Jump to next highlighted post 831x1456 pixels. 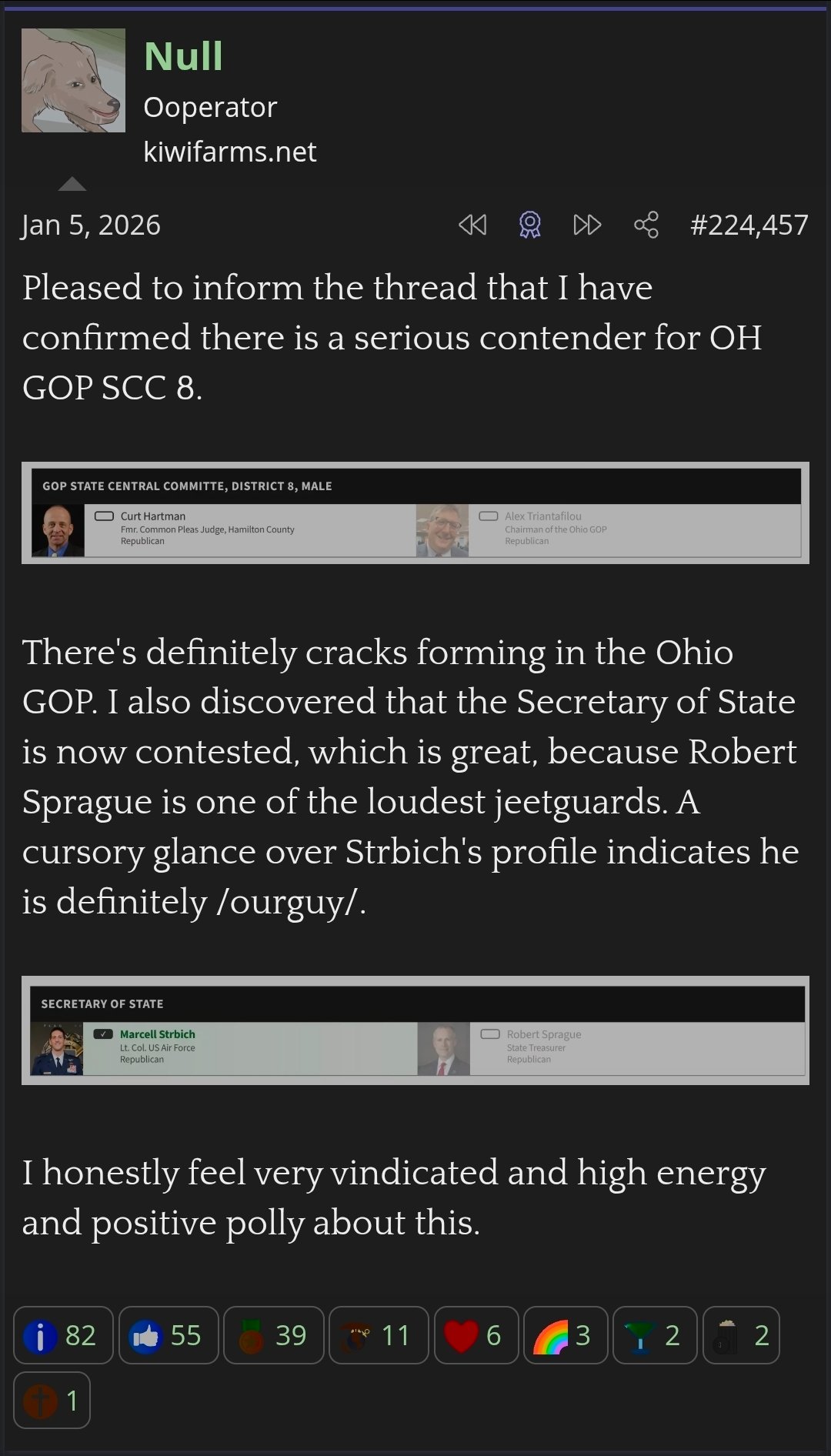click(588, 225)
